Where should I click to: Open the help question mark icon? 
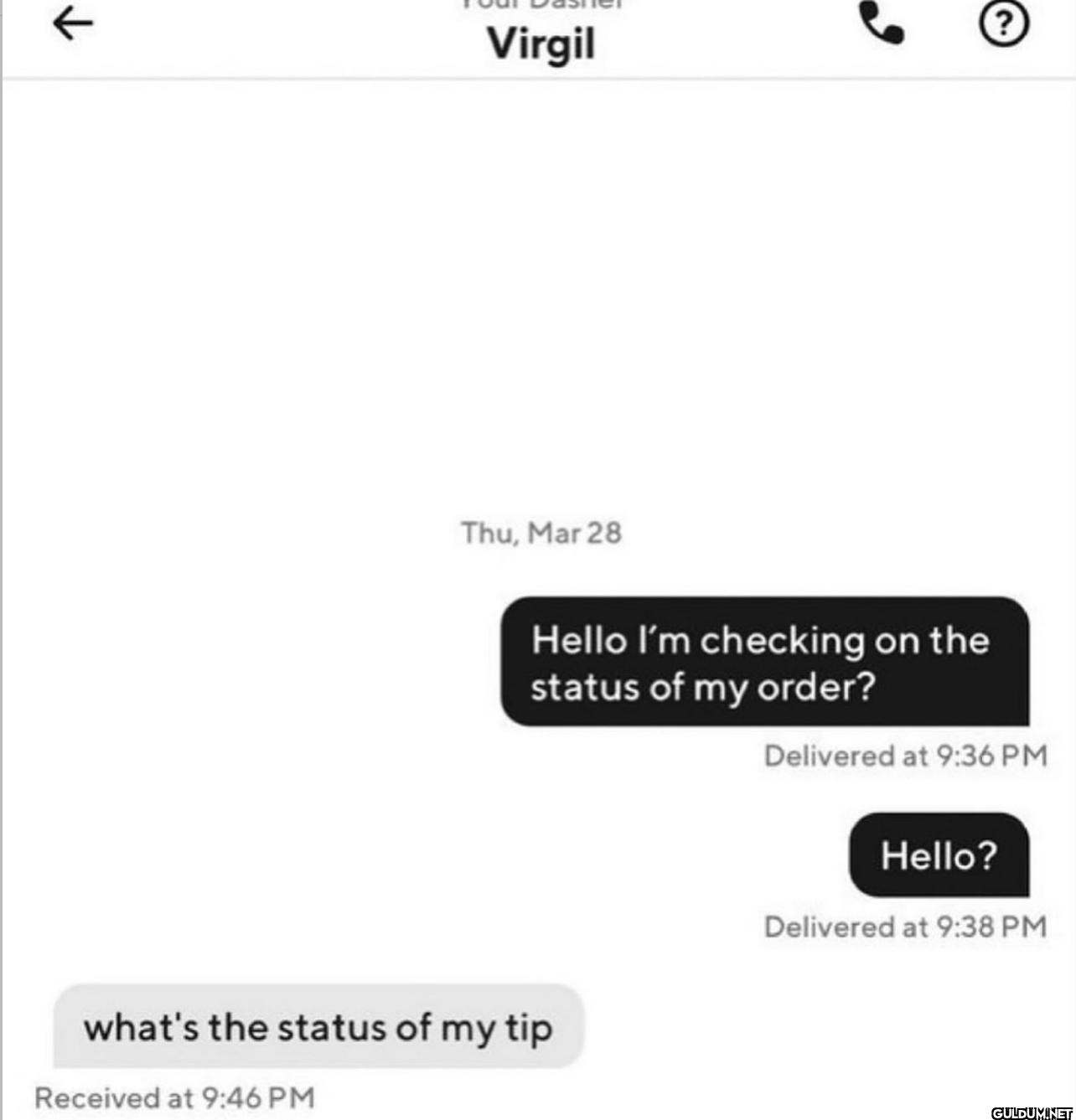click(1003, 23)
